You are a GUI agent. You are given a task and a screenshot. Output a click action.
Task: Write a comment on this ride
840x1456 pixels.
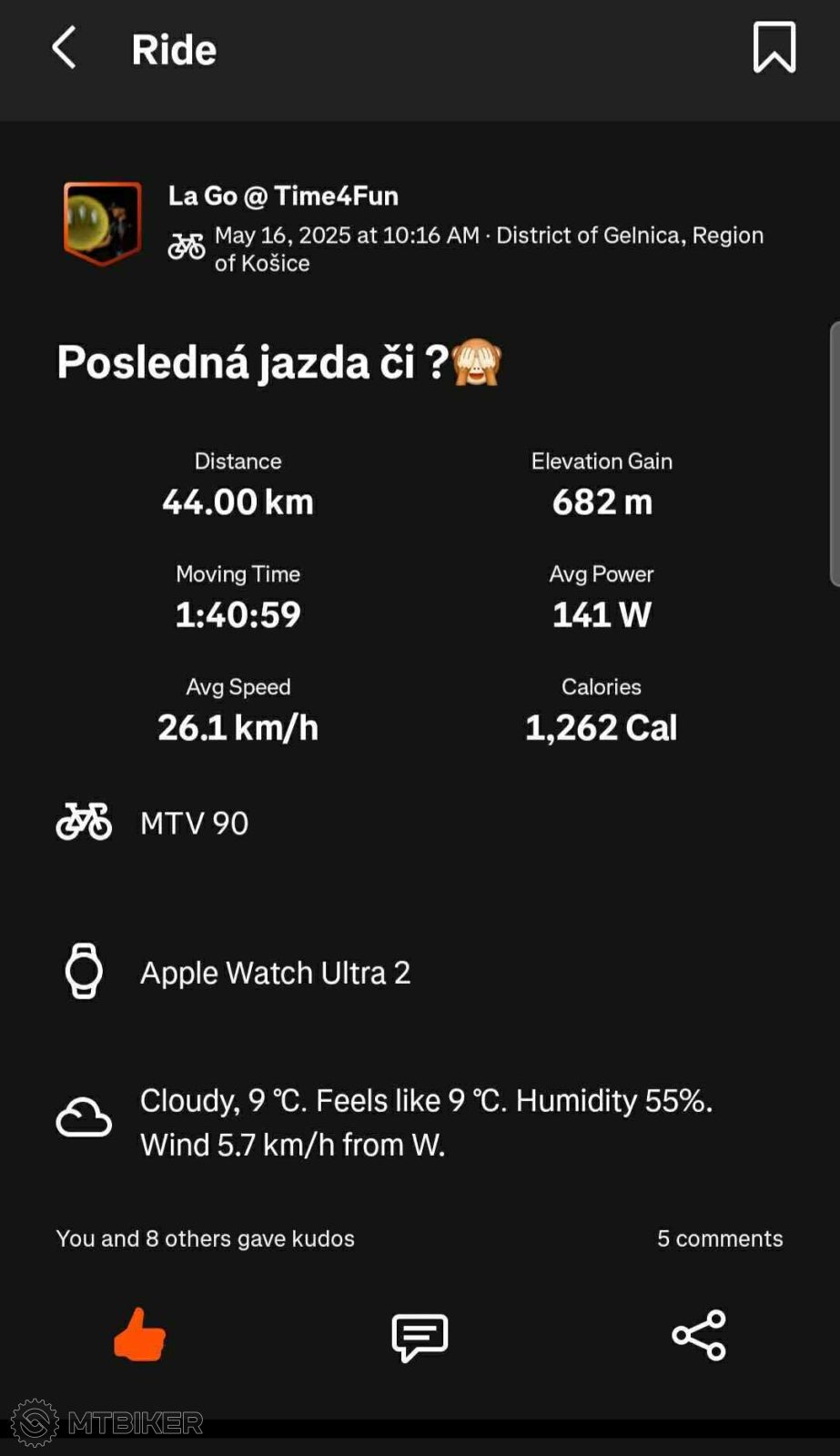(420, 1337)
